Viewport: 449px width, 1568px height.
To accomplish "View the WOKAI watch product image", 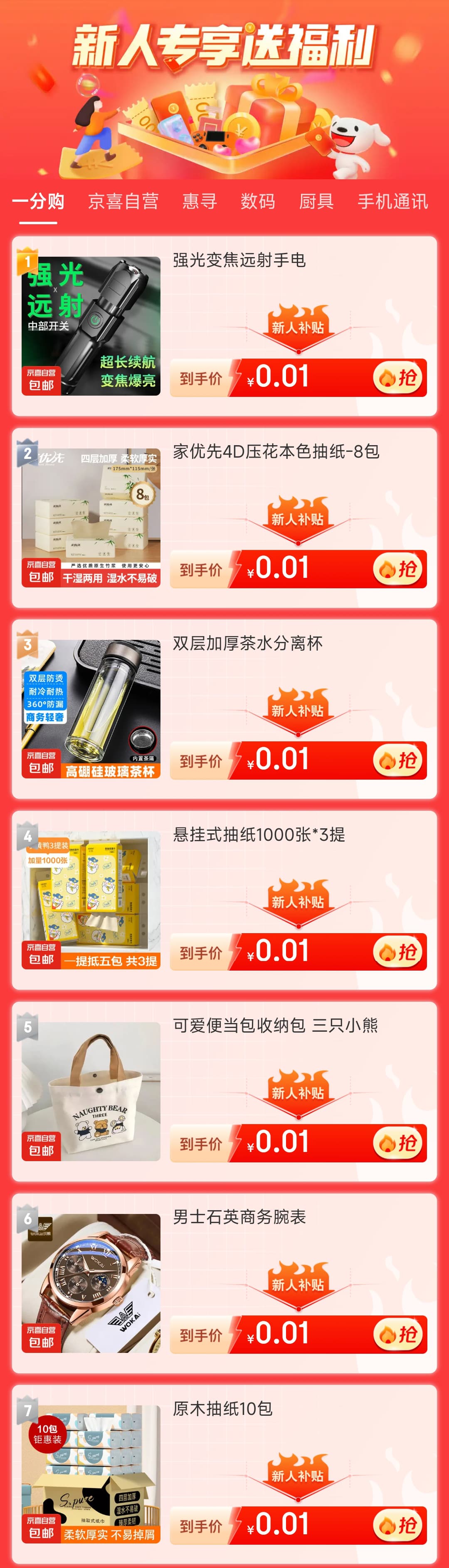I will (91, 1283).
